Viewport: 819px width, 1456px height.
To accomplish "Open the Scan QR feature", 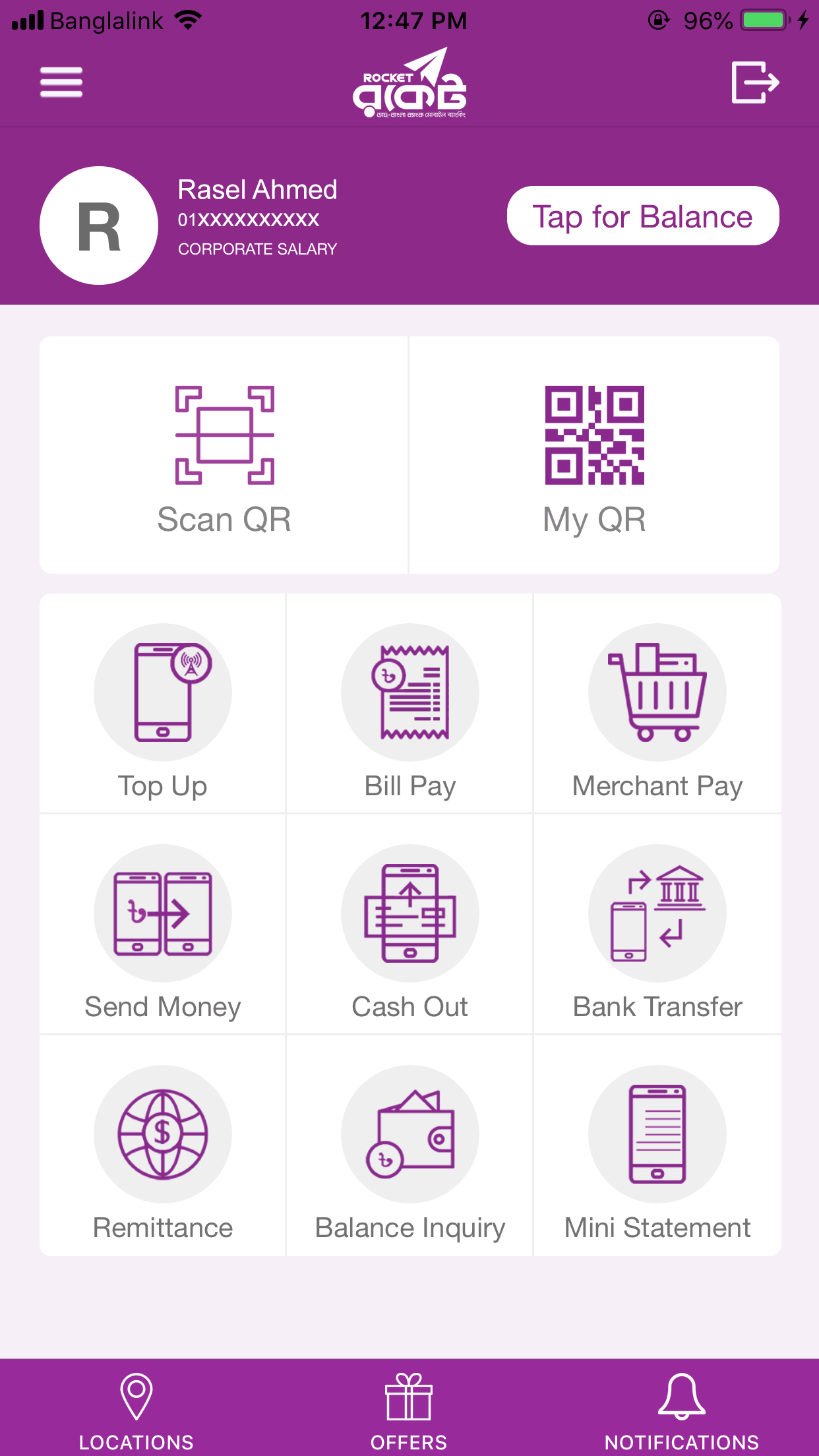I will tap(224, 454).
